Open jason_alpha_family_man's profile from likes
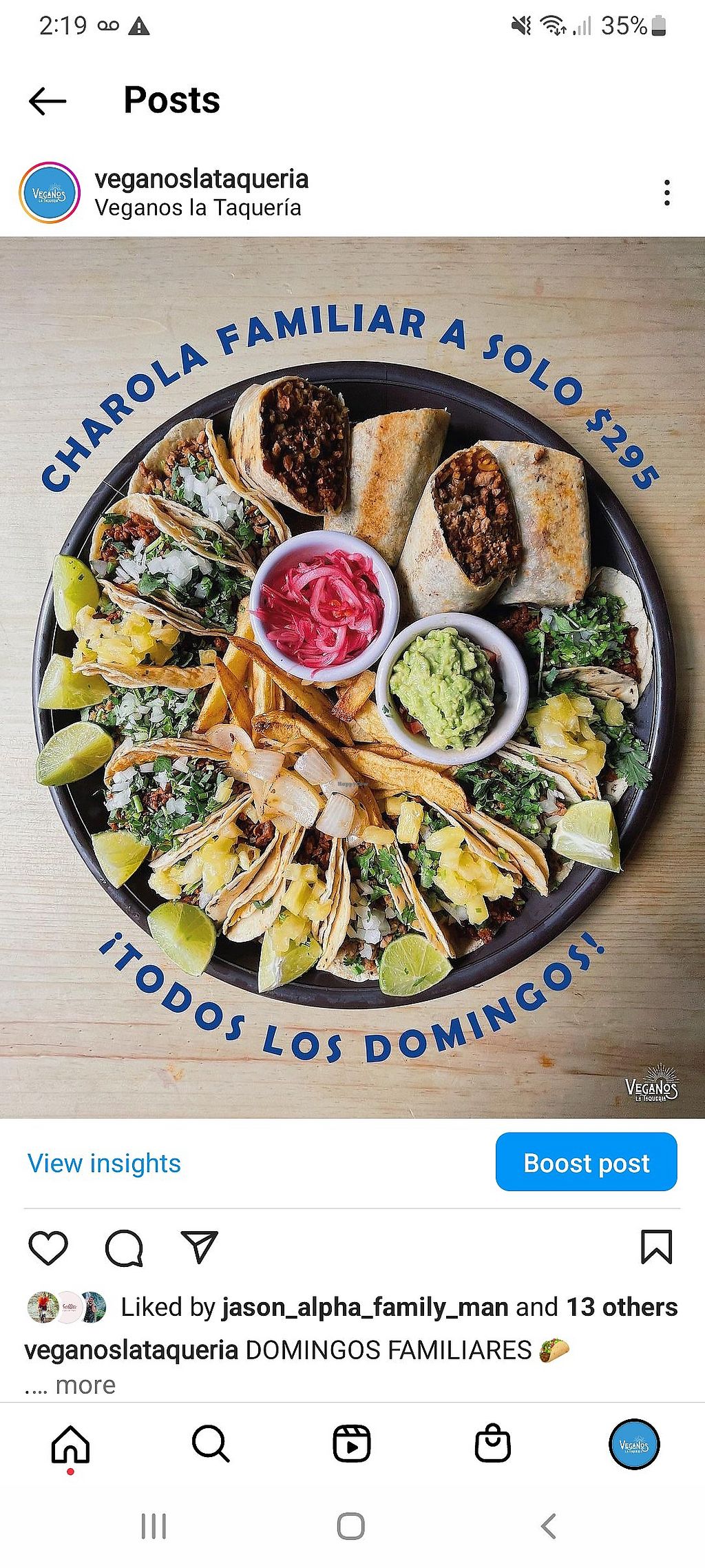 pos(364,1307)
